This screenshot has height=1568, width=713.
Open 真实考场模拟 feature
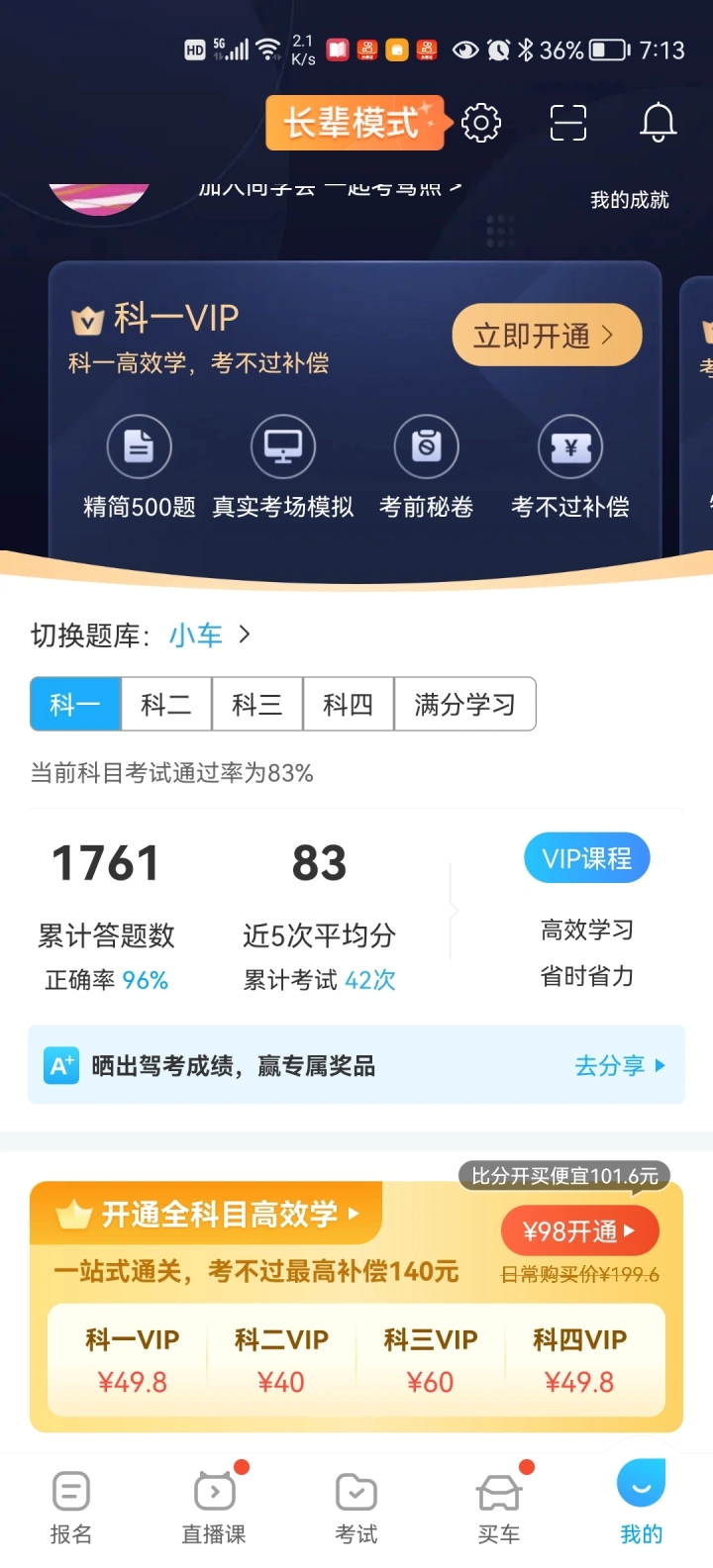coord(283,465)
